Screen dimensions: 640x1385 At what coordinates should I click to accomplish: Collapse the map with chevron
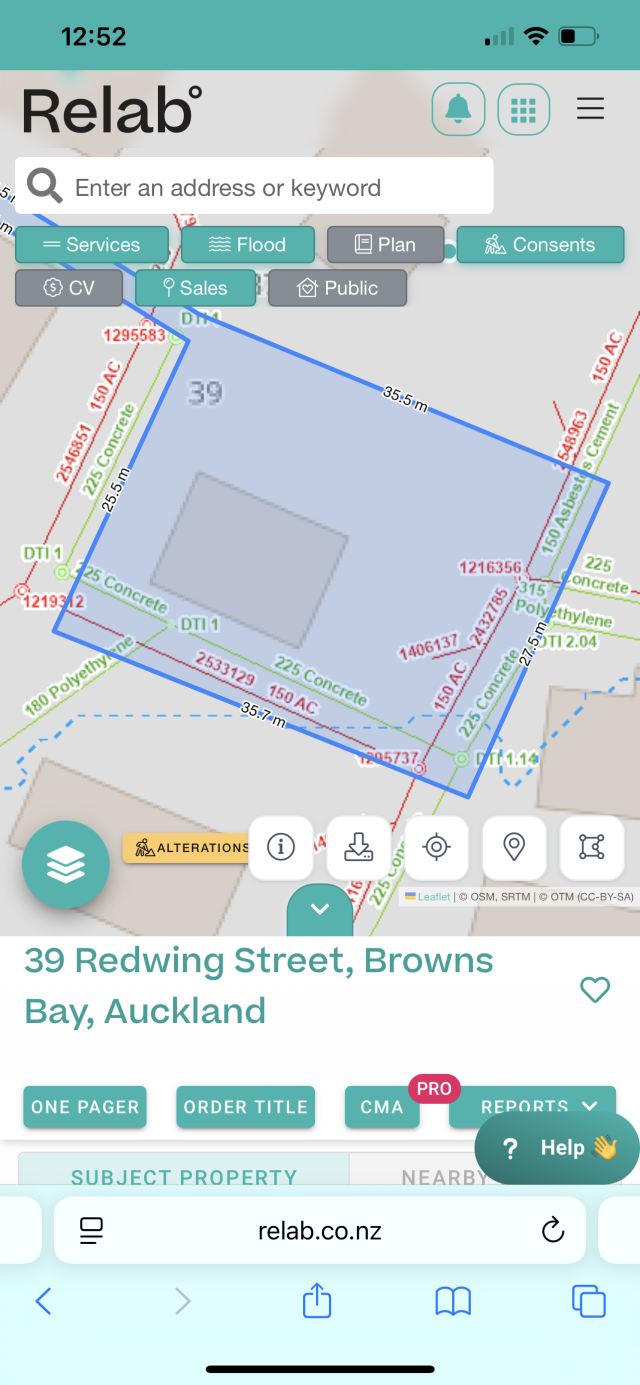point(320,909)
